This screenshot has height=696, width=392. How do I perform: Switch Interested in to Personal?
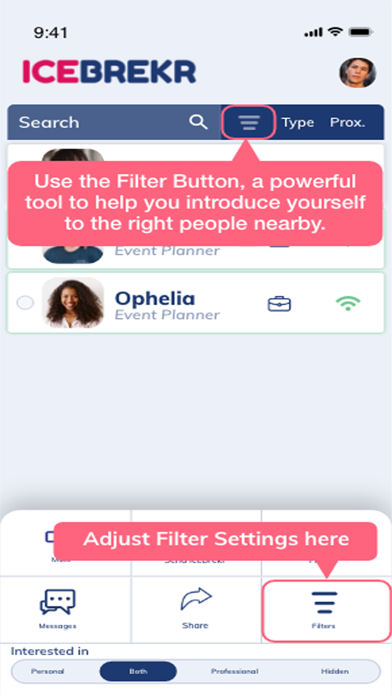[x=48, y=672]
